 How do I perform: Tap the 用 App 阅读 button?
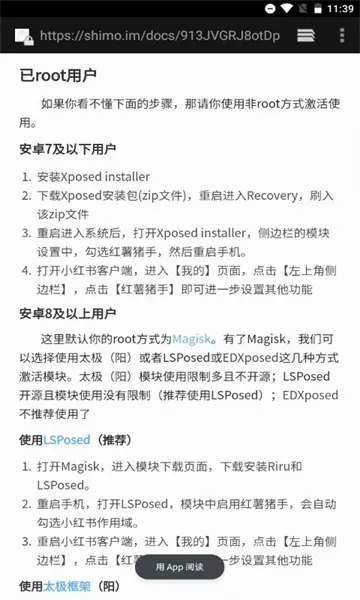179,567
